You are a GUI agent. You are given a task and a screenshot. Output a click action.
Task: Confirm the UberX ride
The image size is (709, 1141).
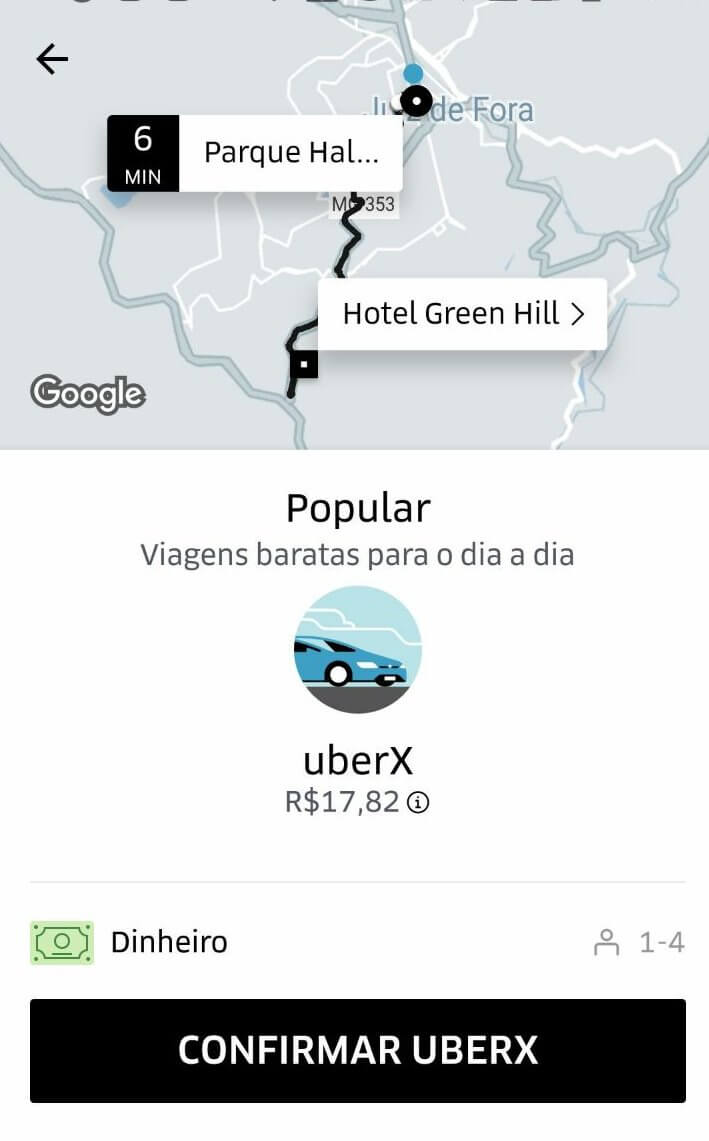coord(357,1050)
